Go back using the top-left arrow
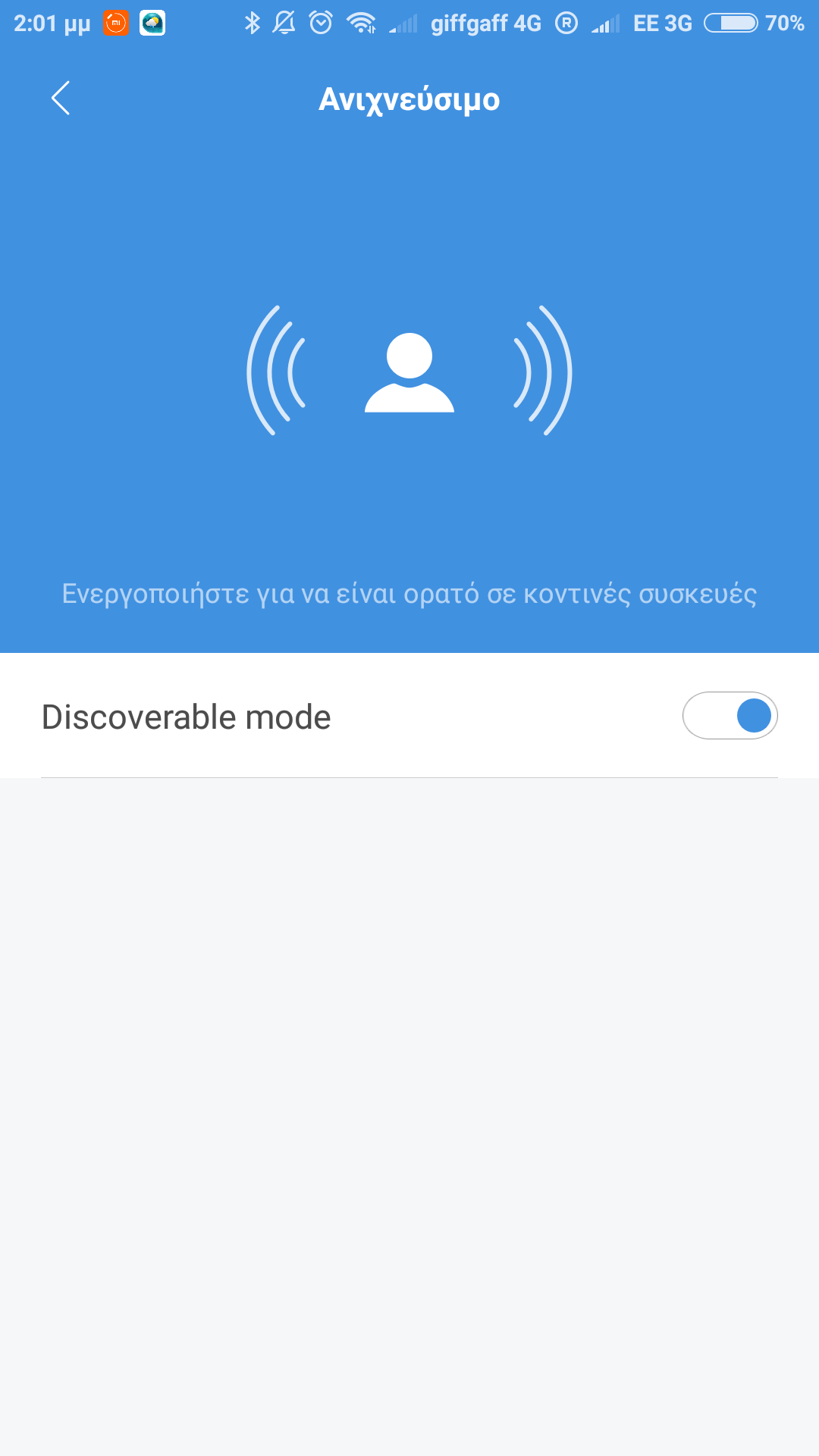This screenshot has height=1456, width=819. pyautogui.click(x=61, y=99)
